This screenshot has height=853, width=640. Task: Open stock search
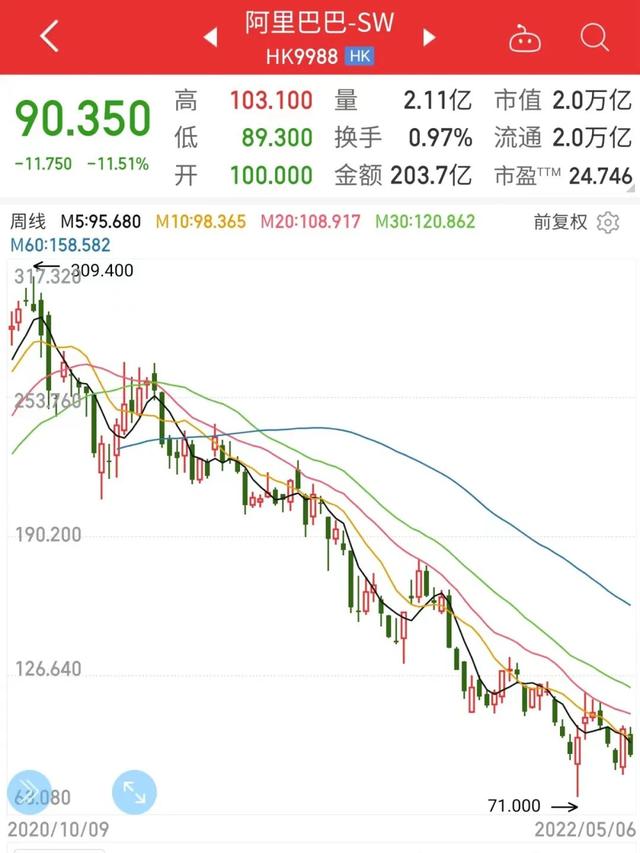(594, 38)
